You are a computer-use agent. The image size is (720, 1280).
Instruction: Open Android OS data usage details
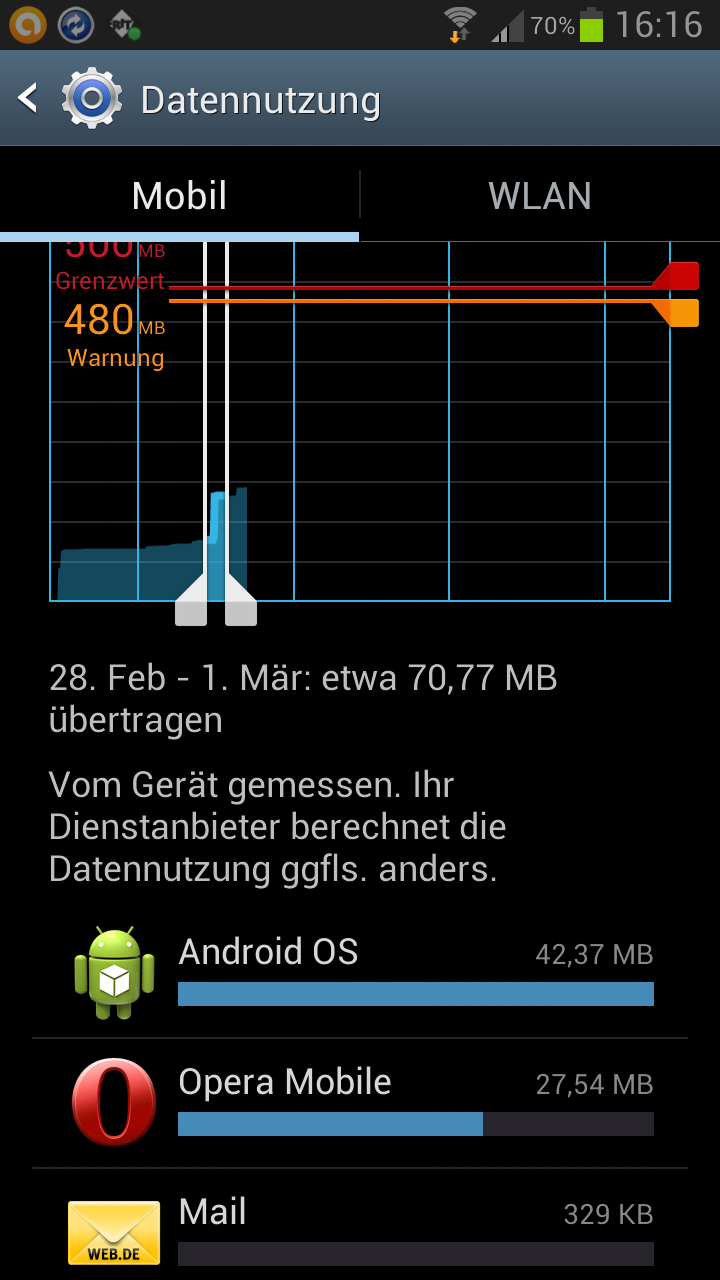(360, 973)
